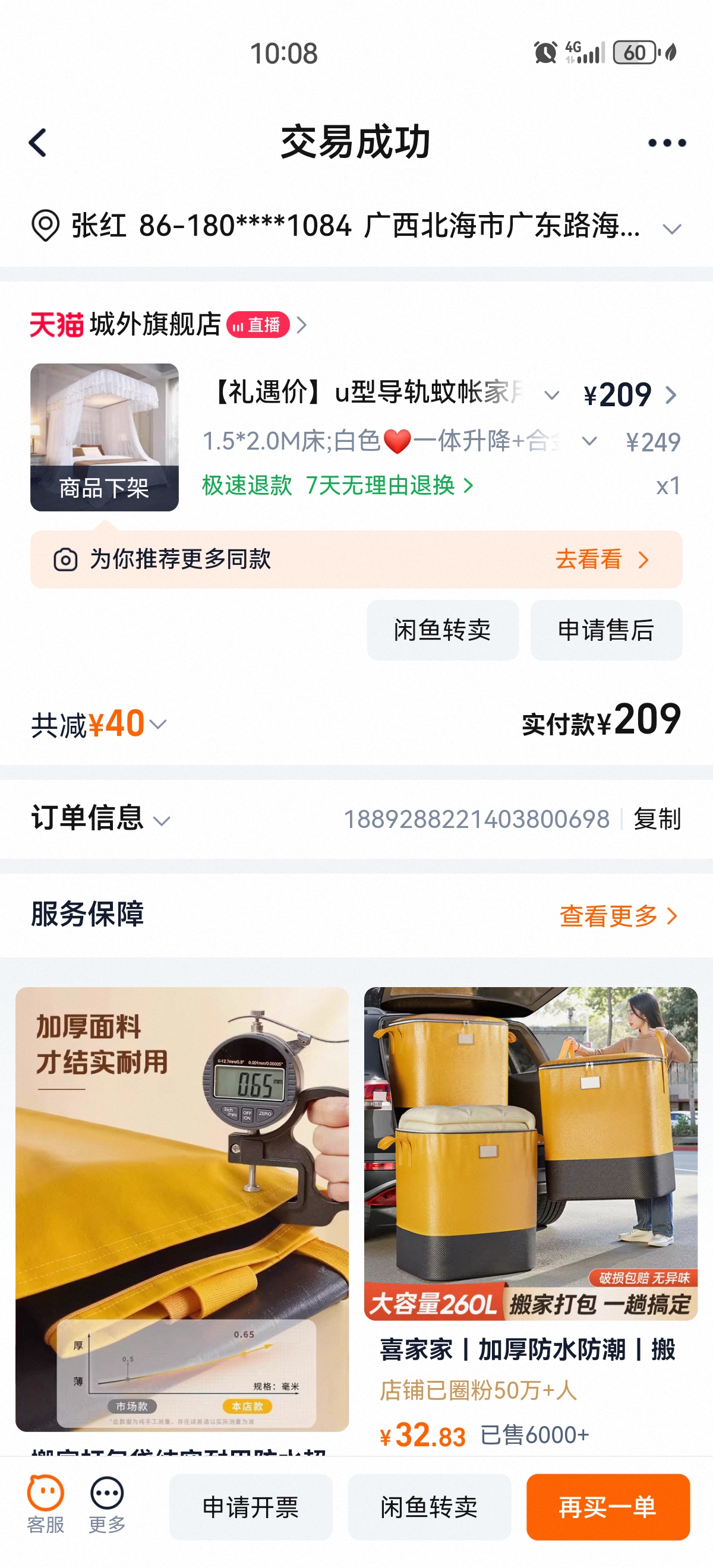Request an invoice with 申请开票
713x1568 pixels.
pyautogui.click(x=251, y=1506)
